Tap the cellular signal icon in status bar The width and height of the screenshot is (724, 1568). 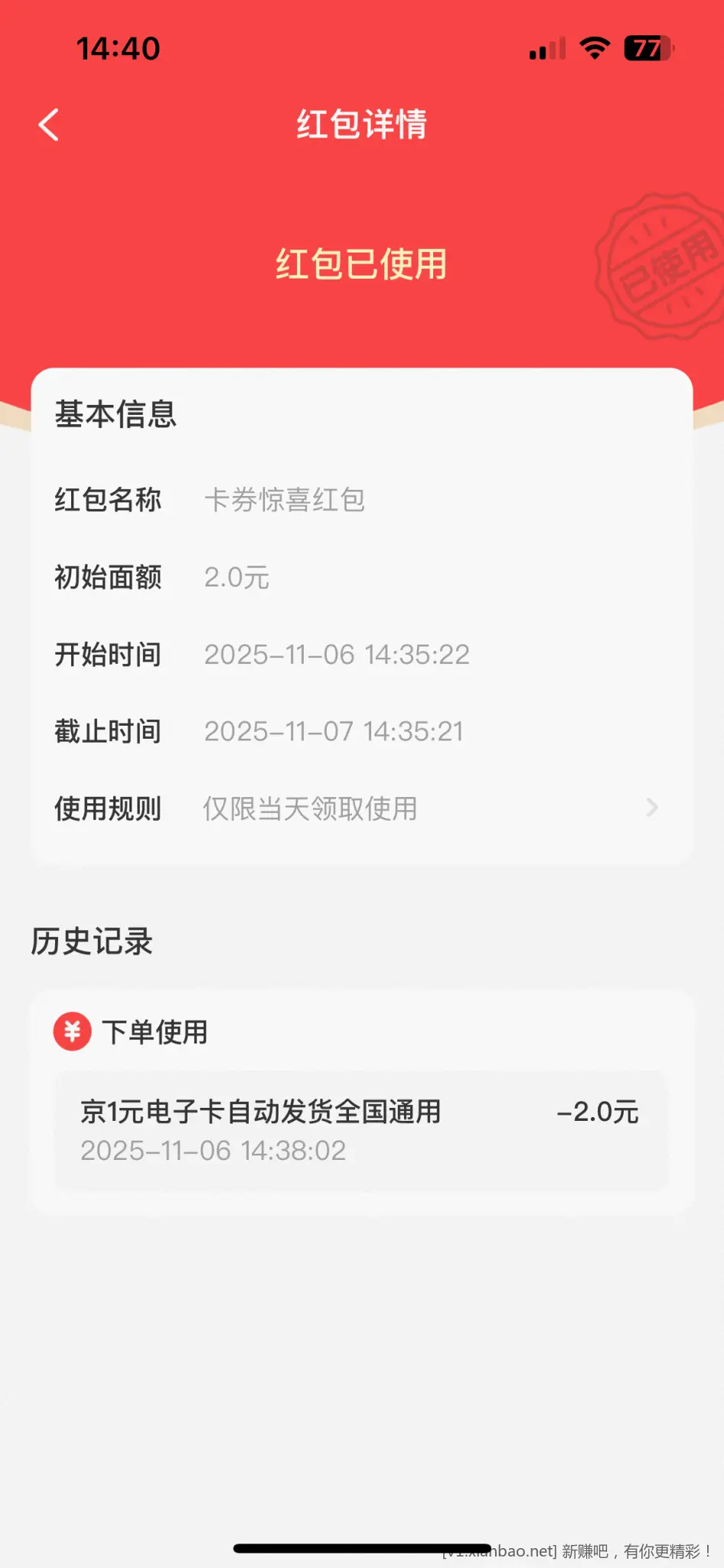[x=545, y=47]
